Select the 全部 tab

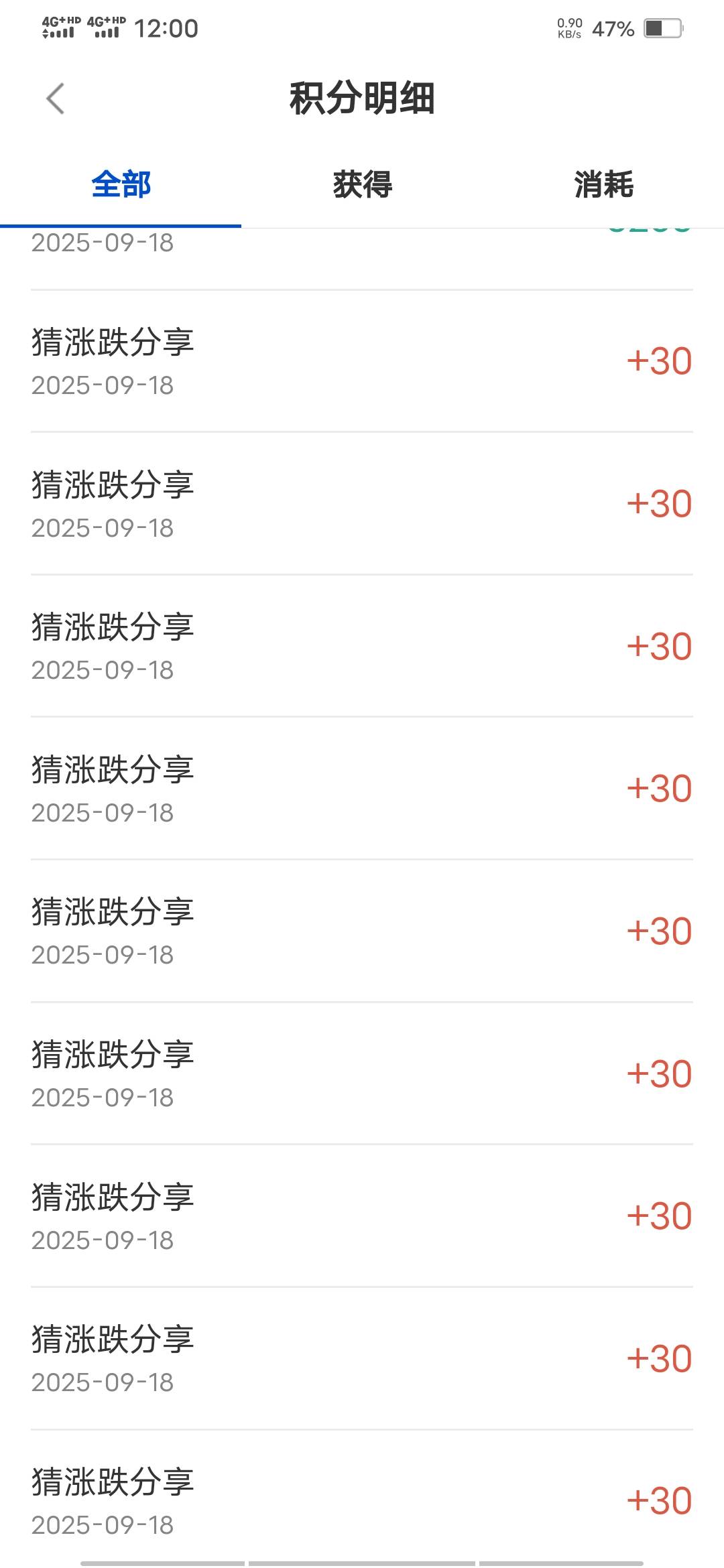coord(121,184)
